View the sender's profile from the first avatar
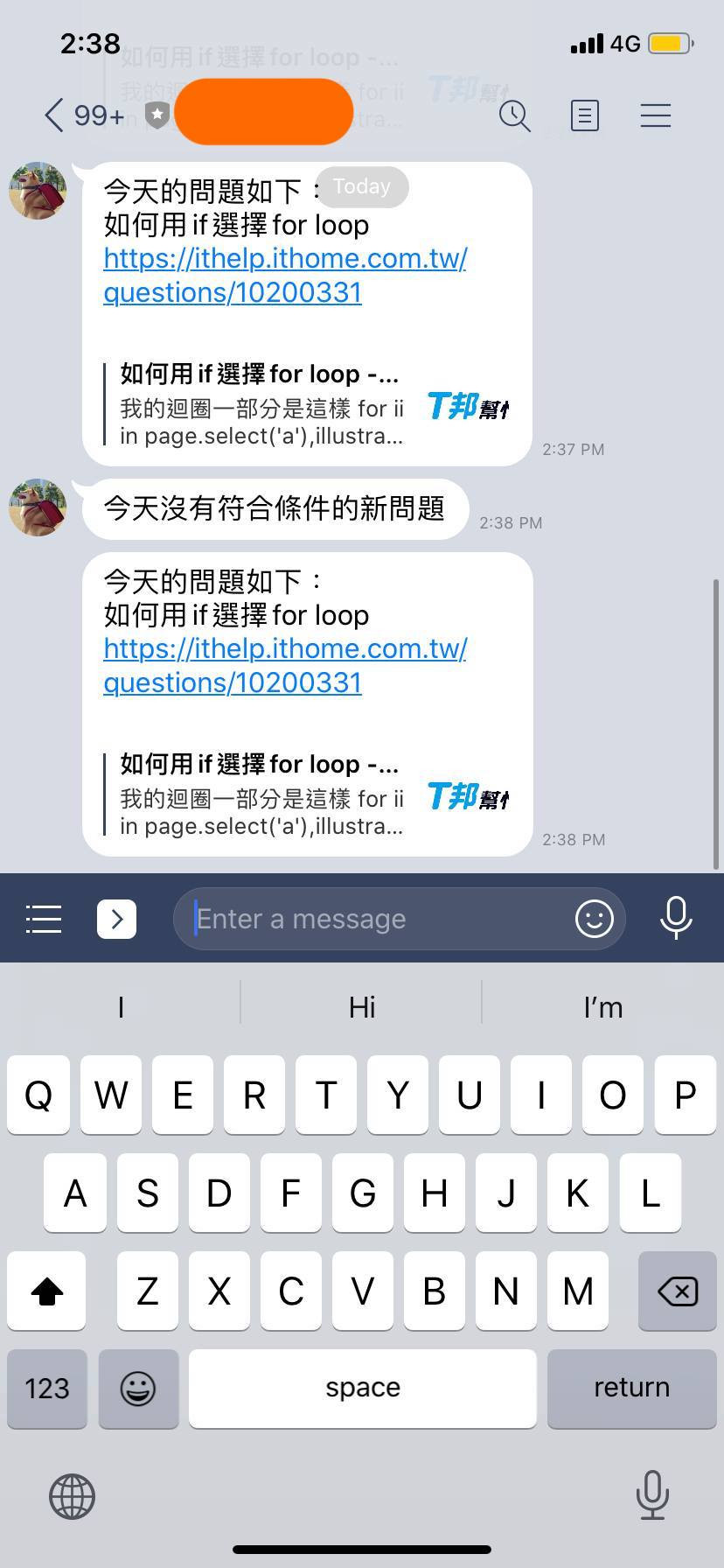724x1568 pixels. click(x=38, y=190)
